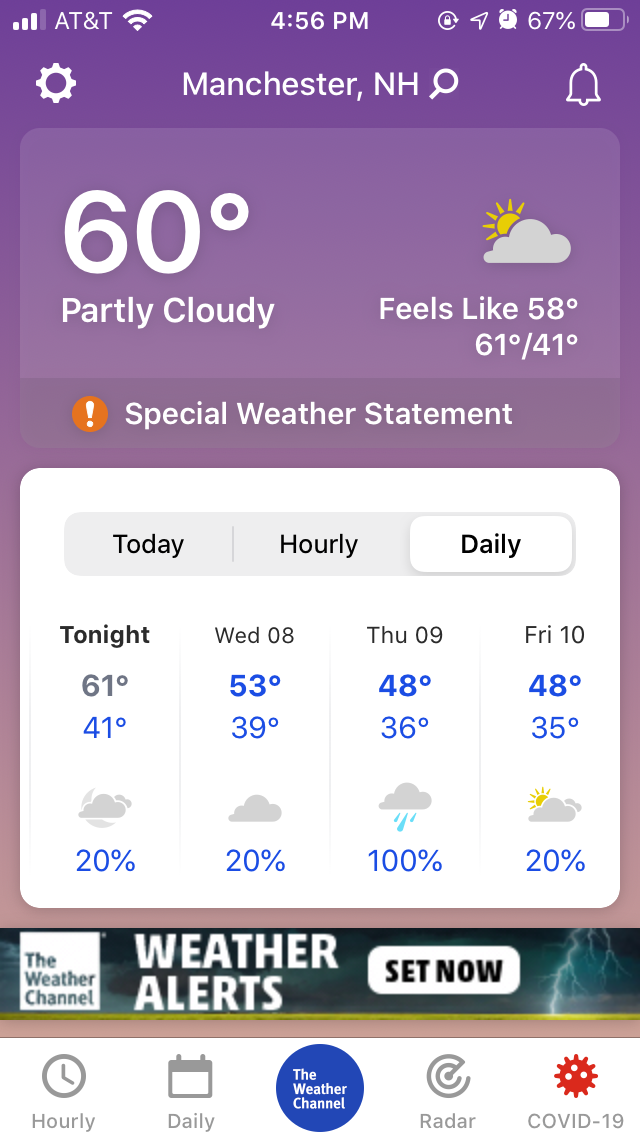Viewport: 640px width, 1136px height.
Task: Open the notifications bell
Action: [x=583, y=85]
